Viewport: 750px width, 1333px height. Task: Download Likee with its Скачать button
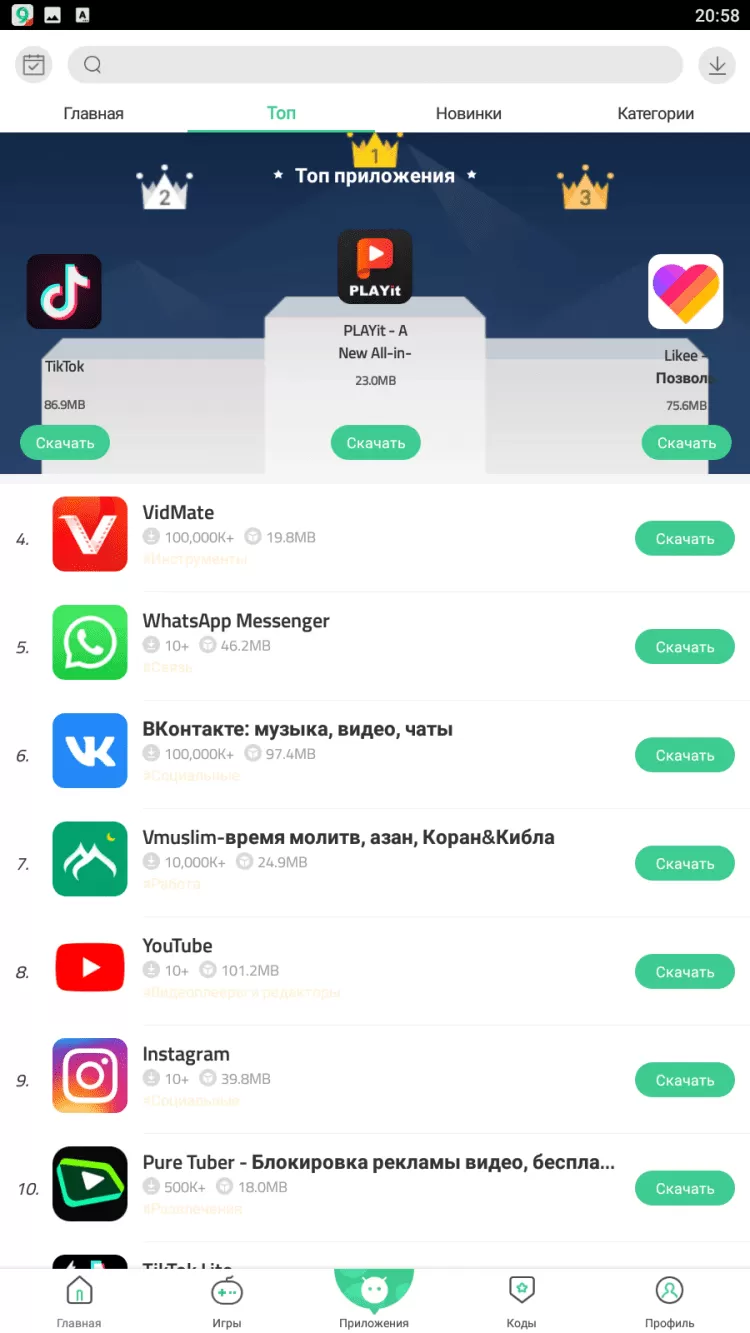tap(686, 442)
